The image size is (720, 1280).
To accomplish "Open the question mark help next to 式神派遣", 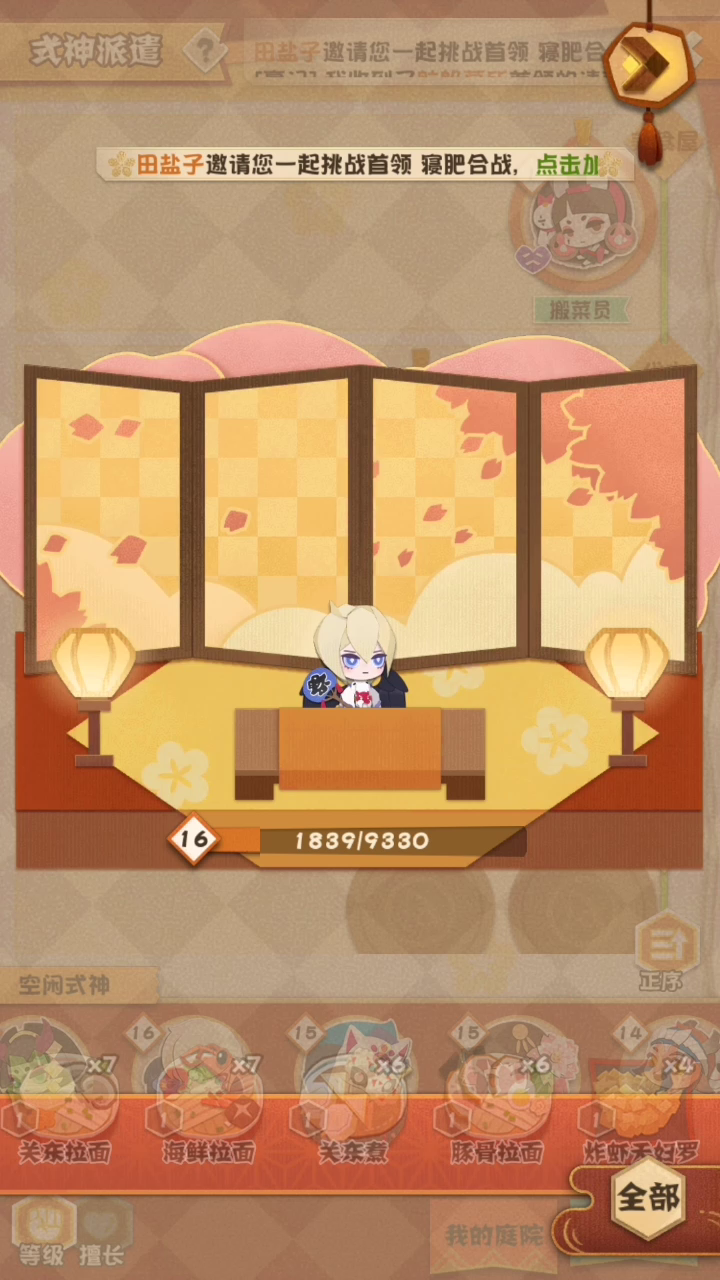I will pyautogui.click(x=204, y=48).
